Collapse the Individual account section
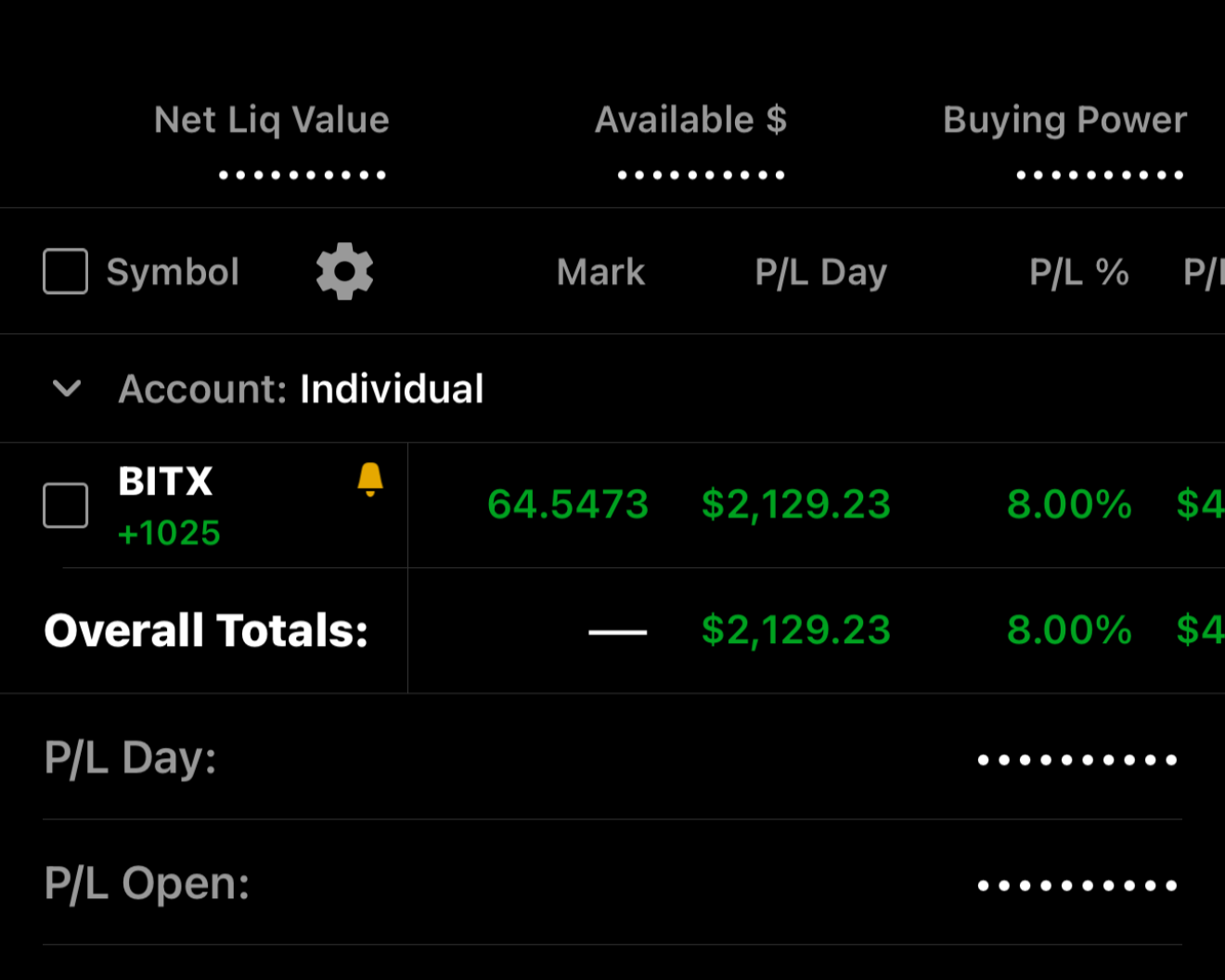Image resolution: width=1225 pixels, height=980 pixels. (x=67, y=389)
